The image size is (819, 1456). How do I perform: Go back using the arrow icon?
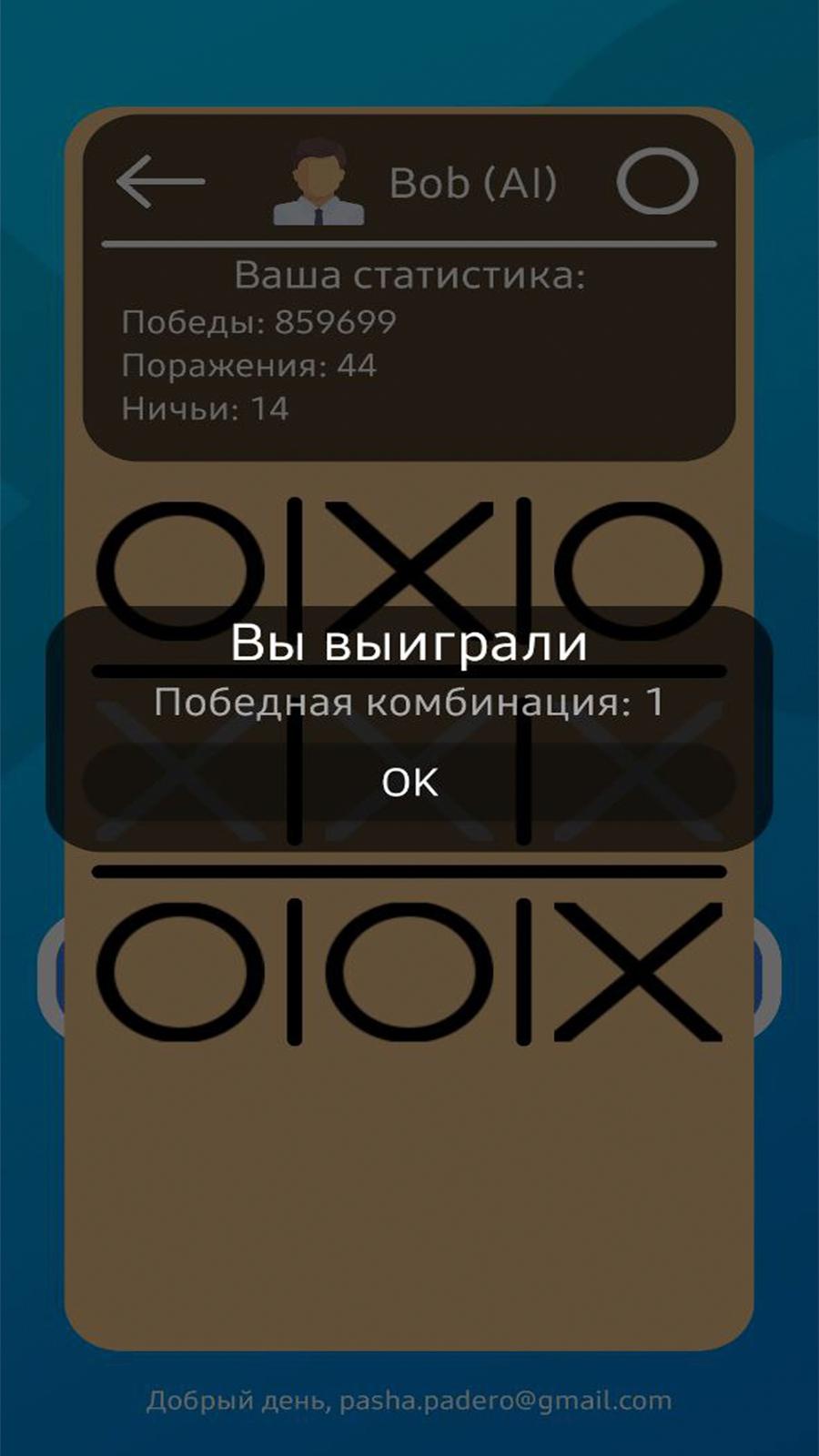(161, 181)
